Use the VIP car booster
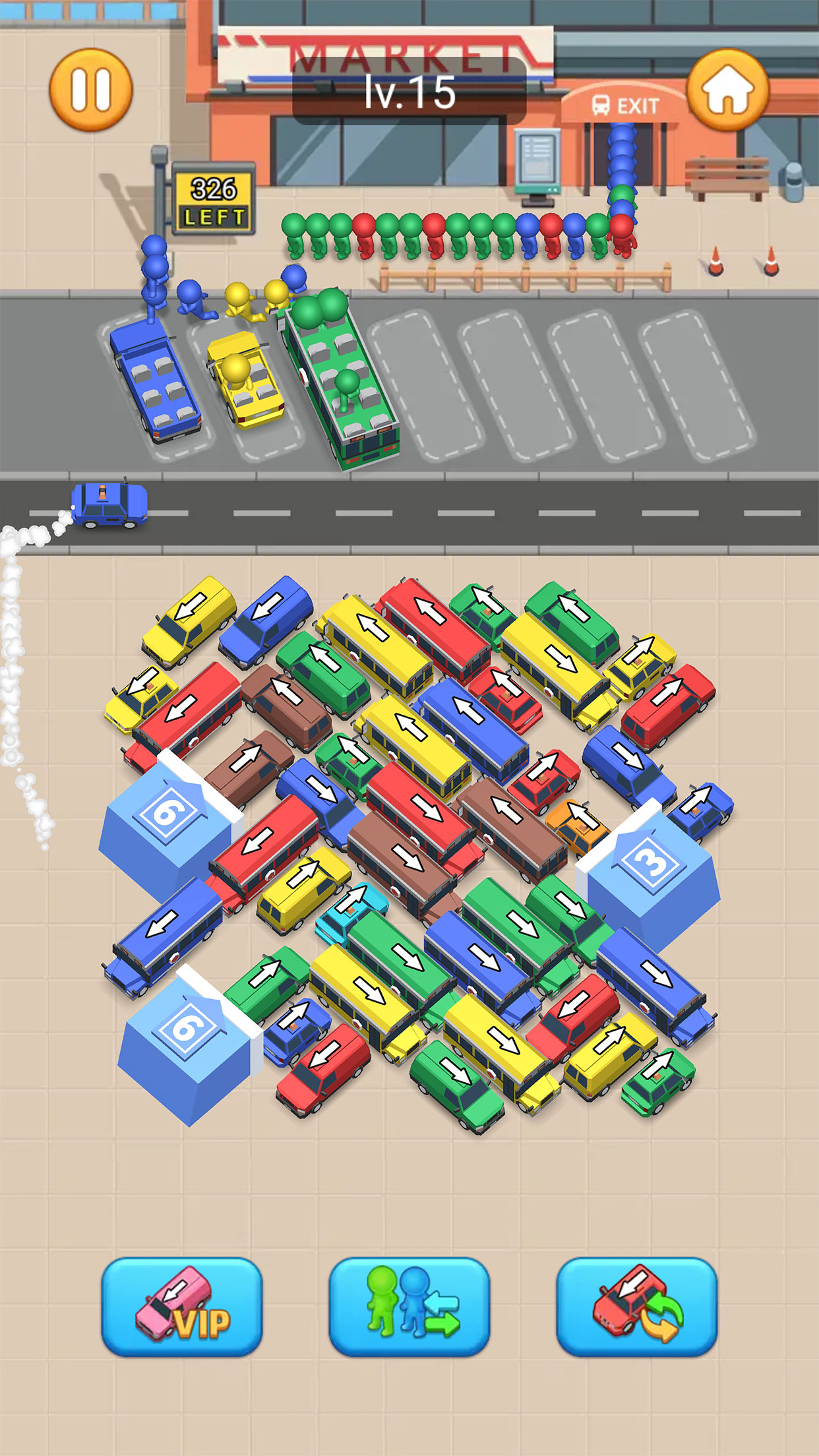819x1456 pixels. pos(182,1306)
